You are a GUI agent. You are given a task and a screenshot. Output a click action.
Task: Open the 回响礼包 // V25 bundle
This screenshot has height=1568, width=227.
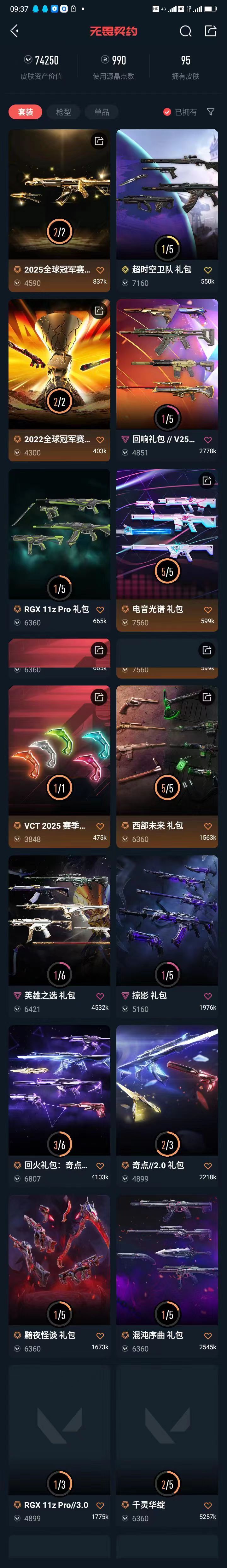(x=167, y=365)
